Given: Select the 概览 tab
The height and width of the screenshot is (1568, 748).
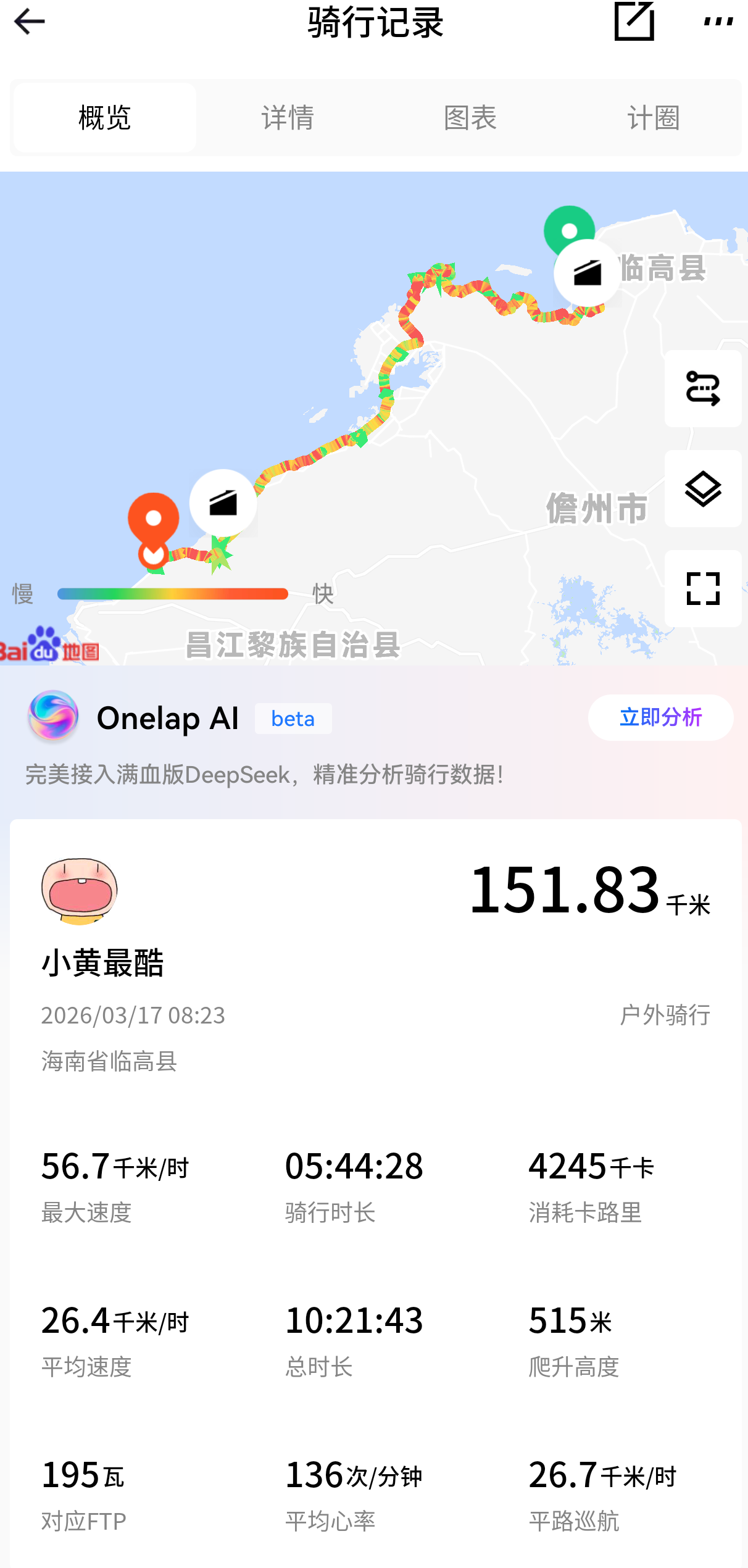Looking at the screenshot, I should (105, 117).
